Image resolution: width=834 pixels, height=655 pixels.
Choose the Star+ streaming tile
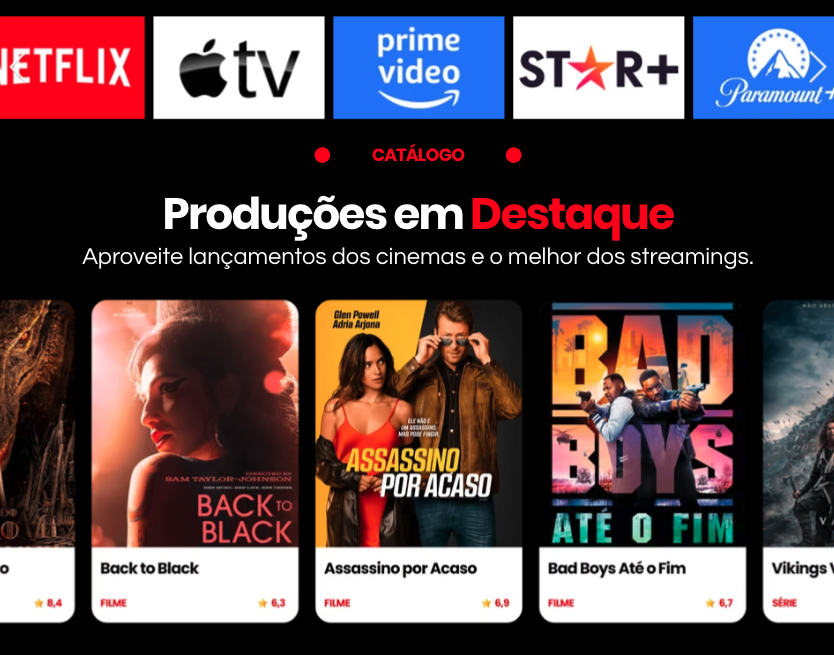tap(598, 67)
